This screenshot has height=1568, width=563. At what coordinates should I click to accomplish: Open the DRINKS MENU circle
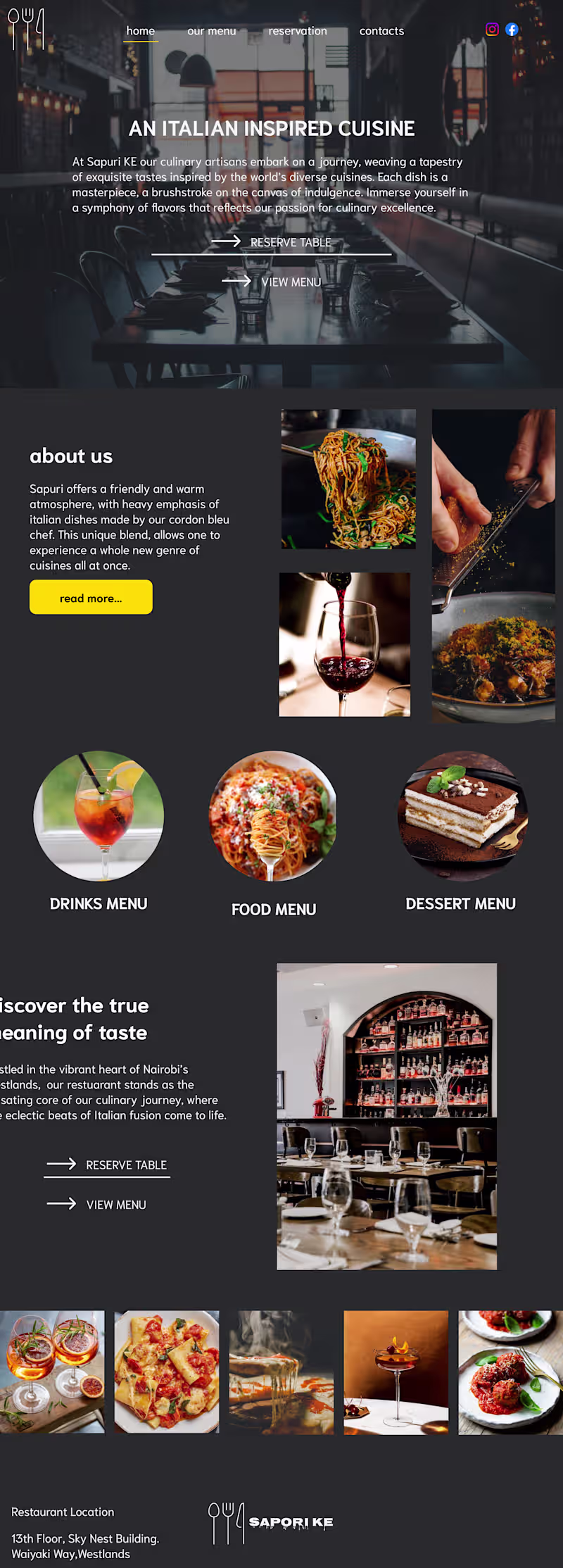pos(99,816)
